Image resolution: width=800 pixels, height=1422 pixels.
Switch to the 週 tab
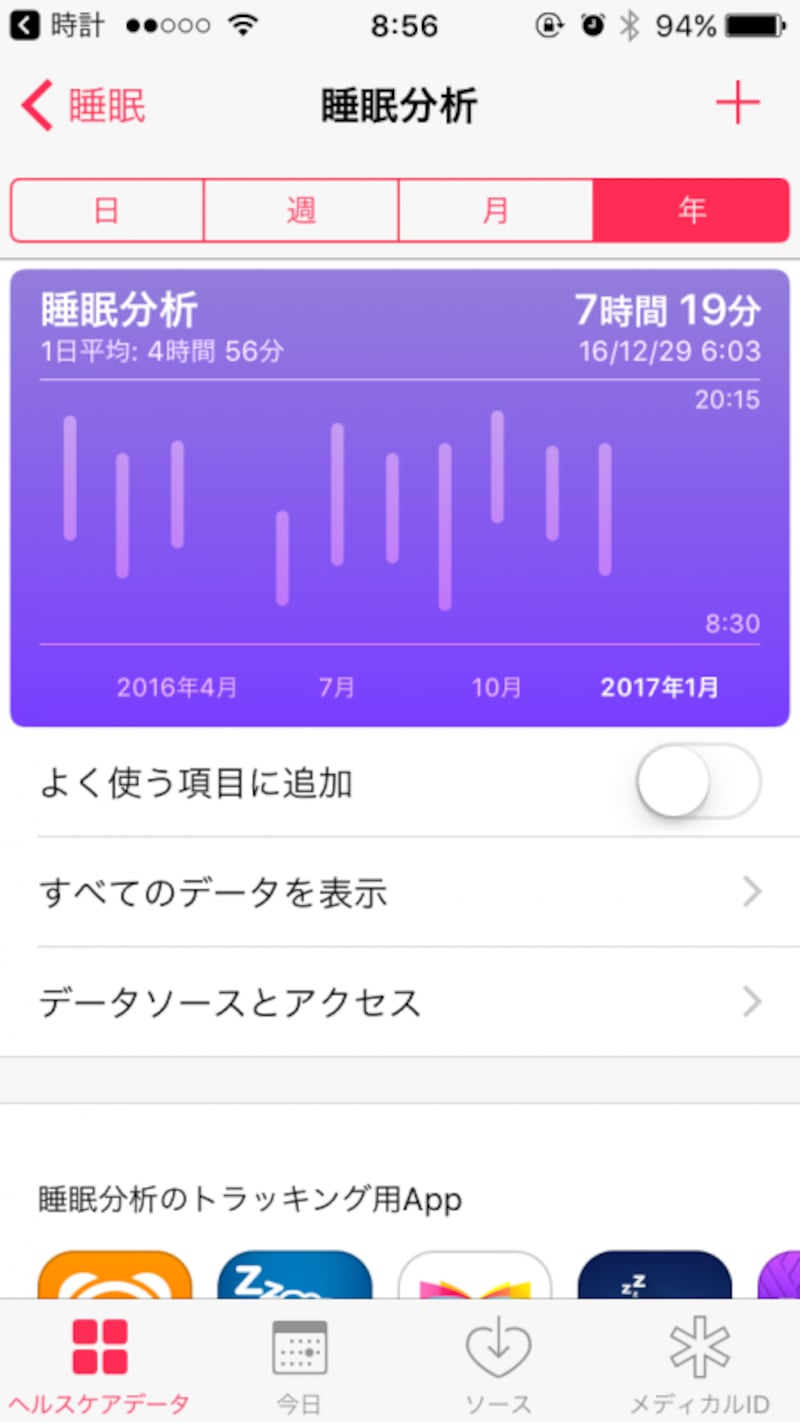click(x=301, y=210)
